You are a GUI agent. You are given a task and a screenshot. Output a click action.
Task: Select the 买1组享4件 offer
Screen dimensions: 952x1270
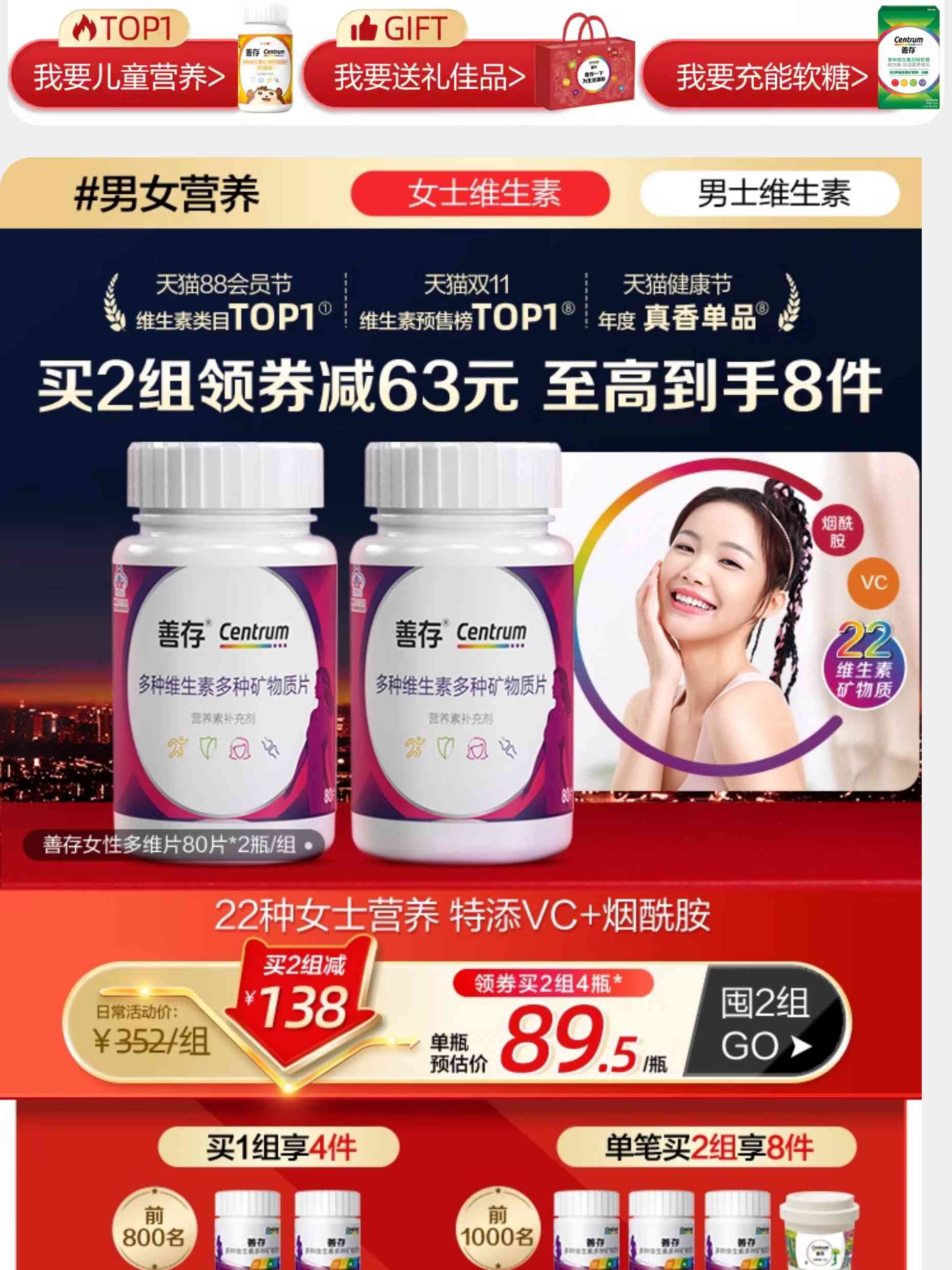[x=279, y=1146]
